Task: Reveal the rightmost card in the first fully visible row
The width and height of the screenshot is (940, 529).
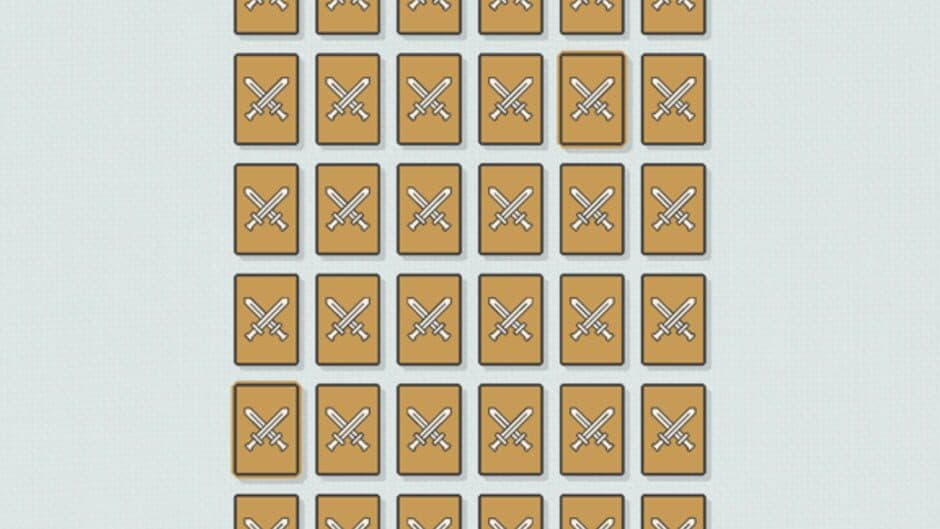Action: coord(673,99)
